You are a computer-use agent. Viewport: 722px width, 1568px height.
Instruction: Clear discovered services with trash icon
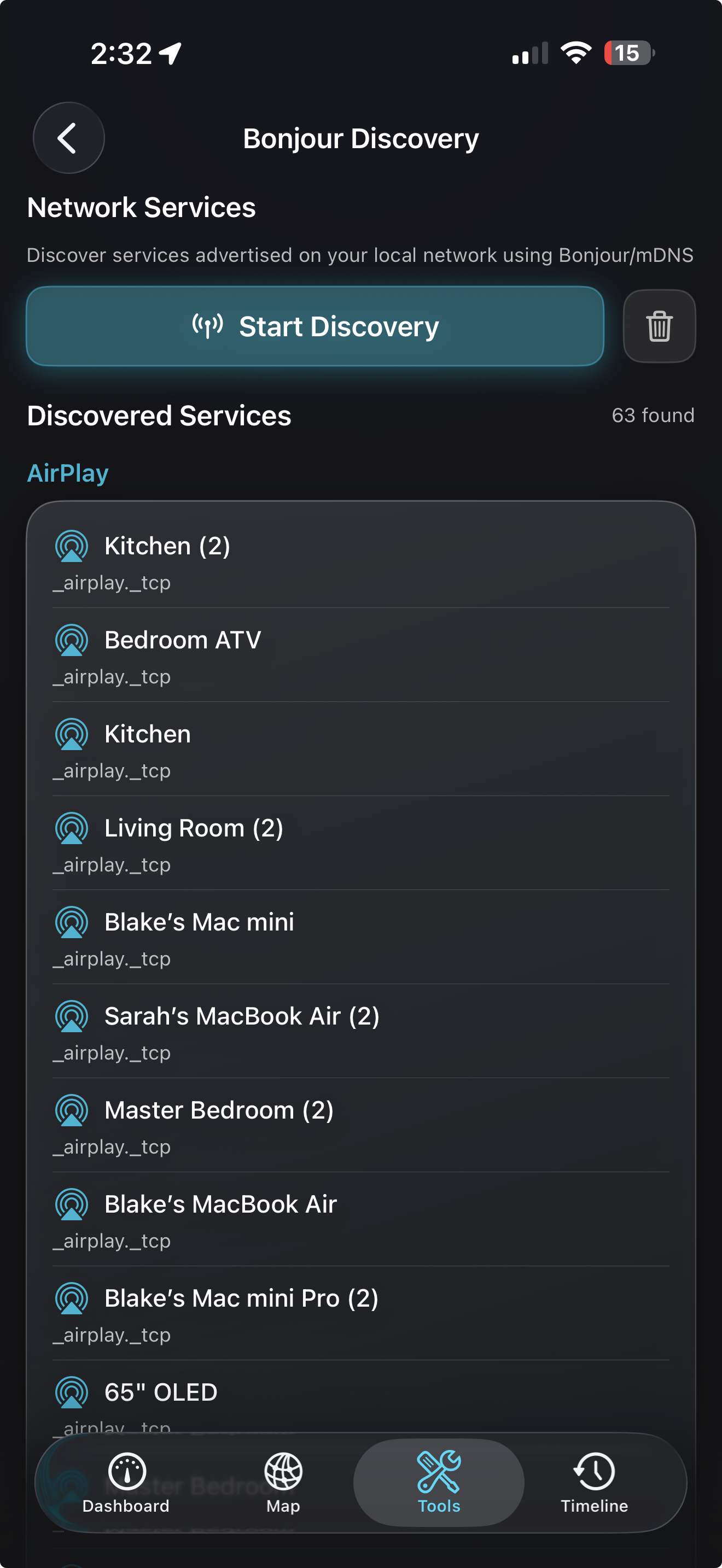pyautogui.click(x=659, y=326)
